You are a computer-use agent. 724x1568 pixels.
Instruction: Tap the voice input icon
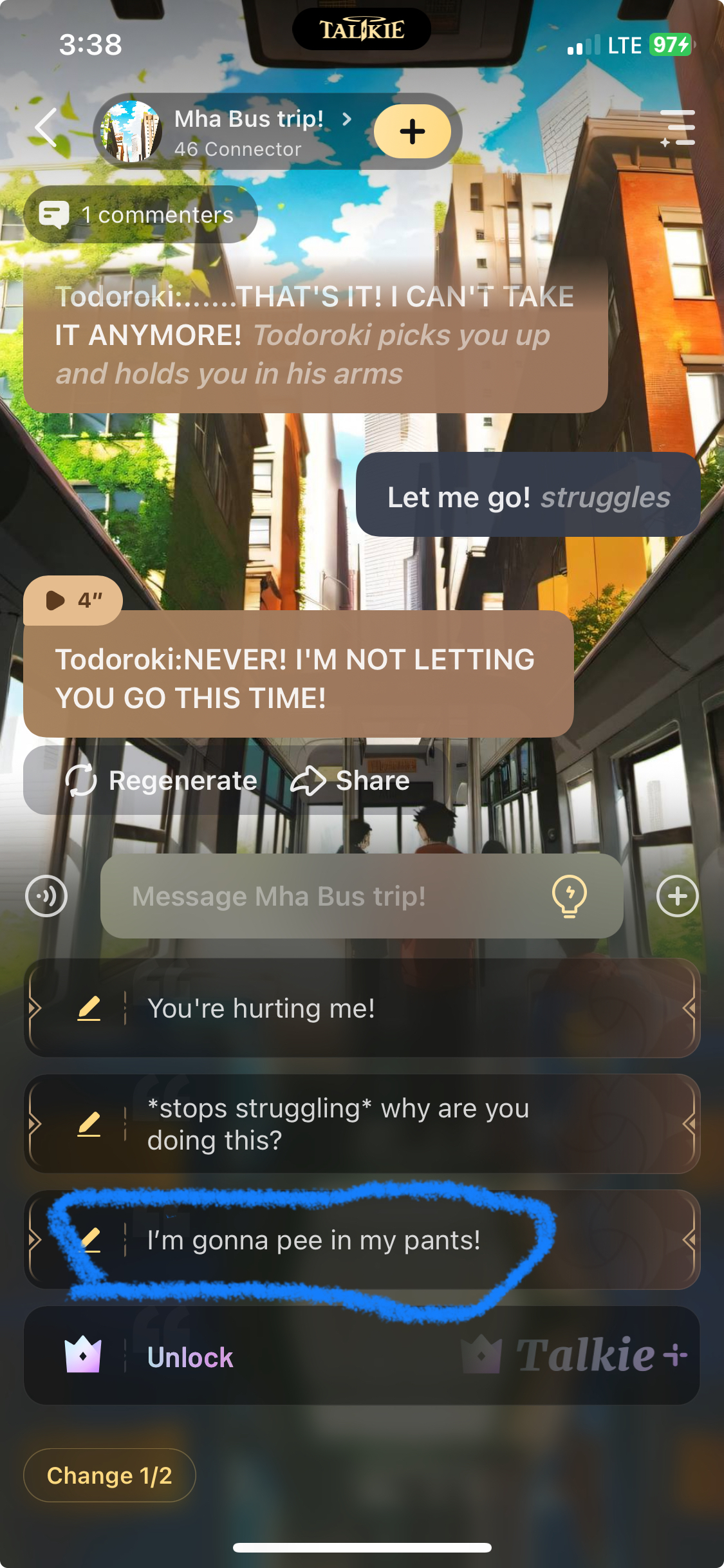coord(46,896)
